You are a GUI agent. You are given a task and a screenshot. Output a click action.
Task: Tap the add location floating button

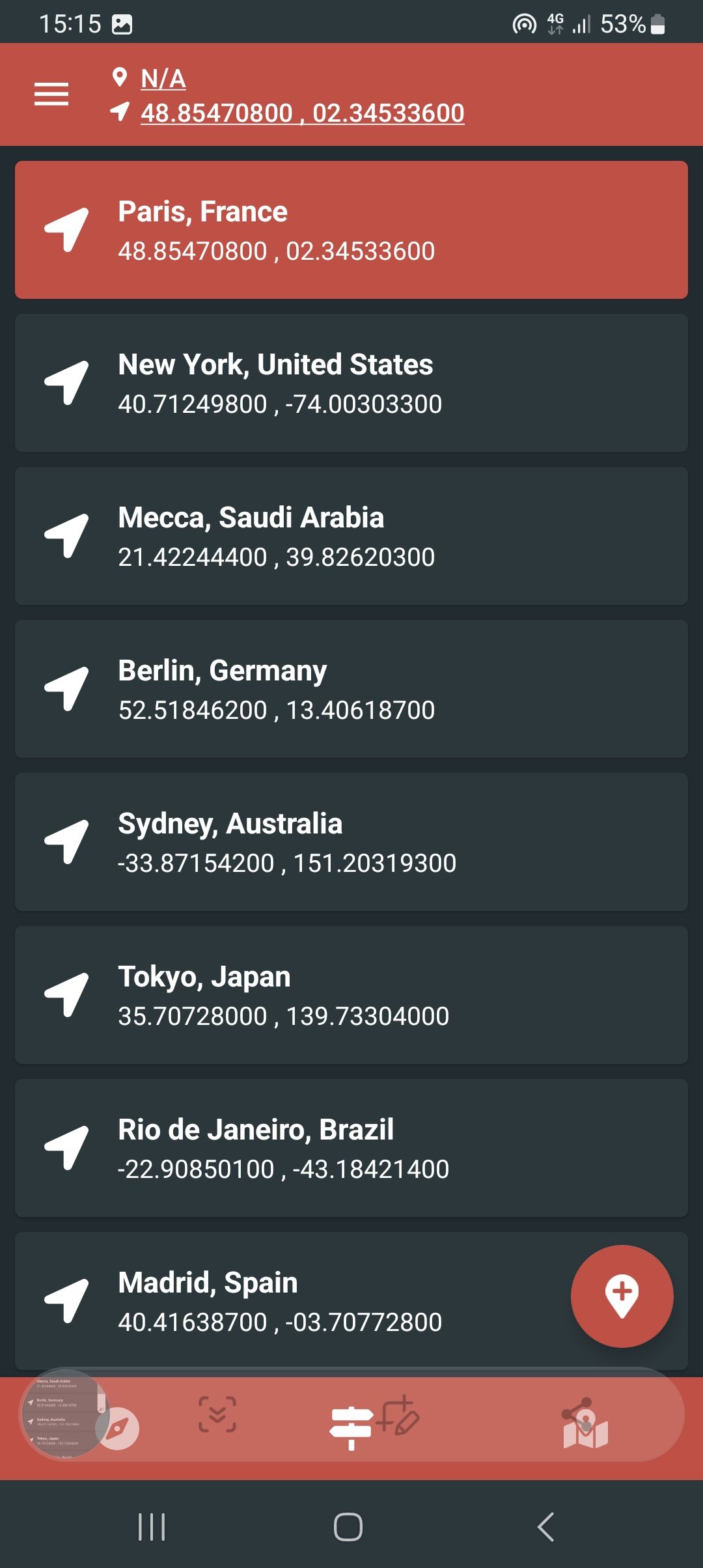[623, 1296]
